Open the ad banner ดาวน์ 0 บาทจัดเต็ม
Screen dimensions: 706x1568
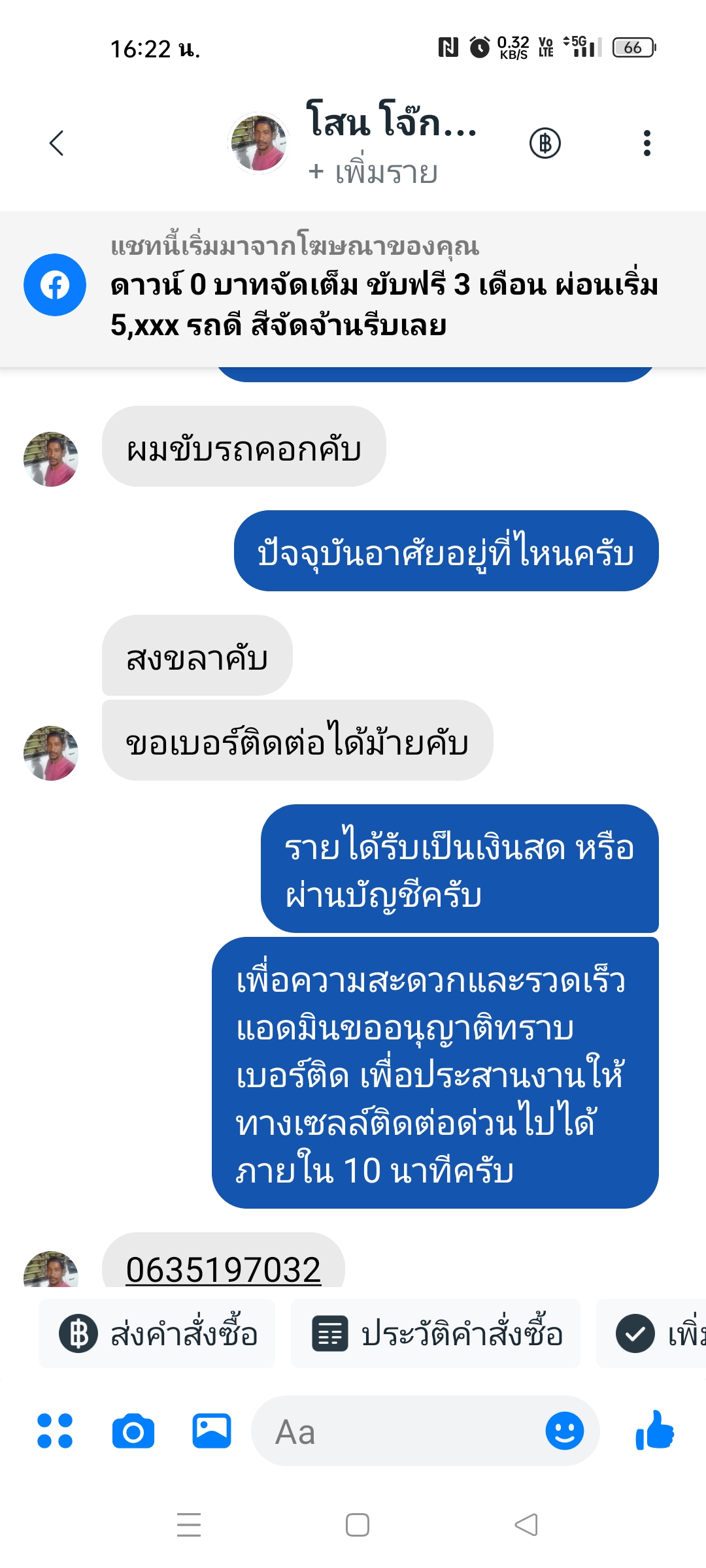383,304
